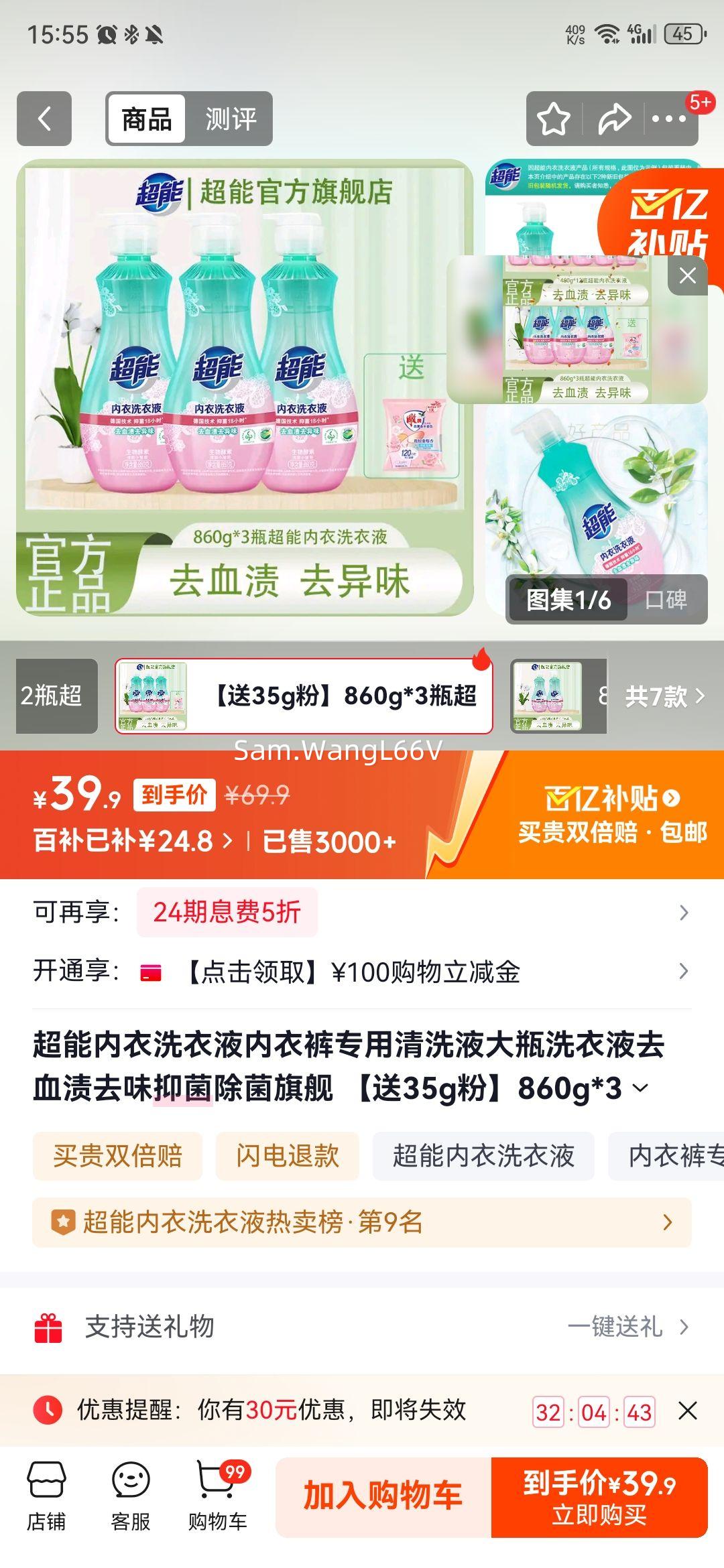724x1568 pixels.
Task: Favorite this product with the star icon
Action: point(552,118)
